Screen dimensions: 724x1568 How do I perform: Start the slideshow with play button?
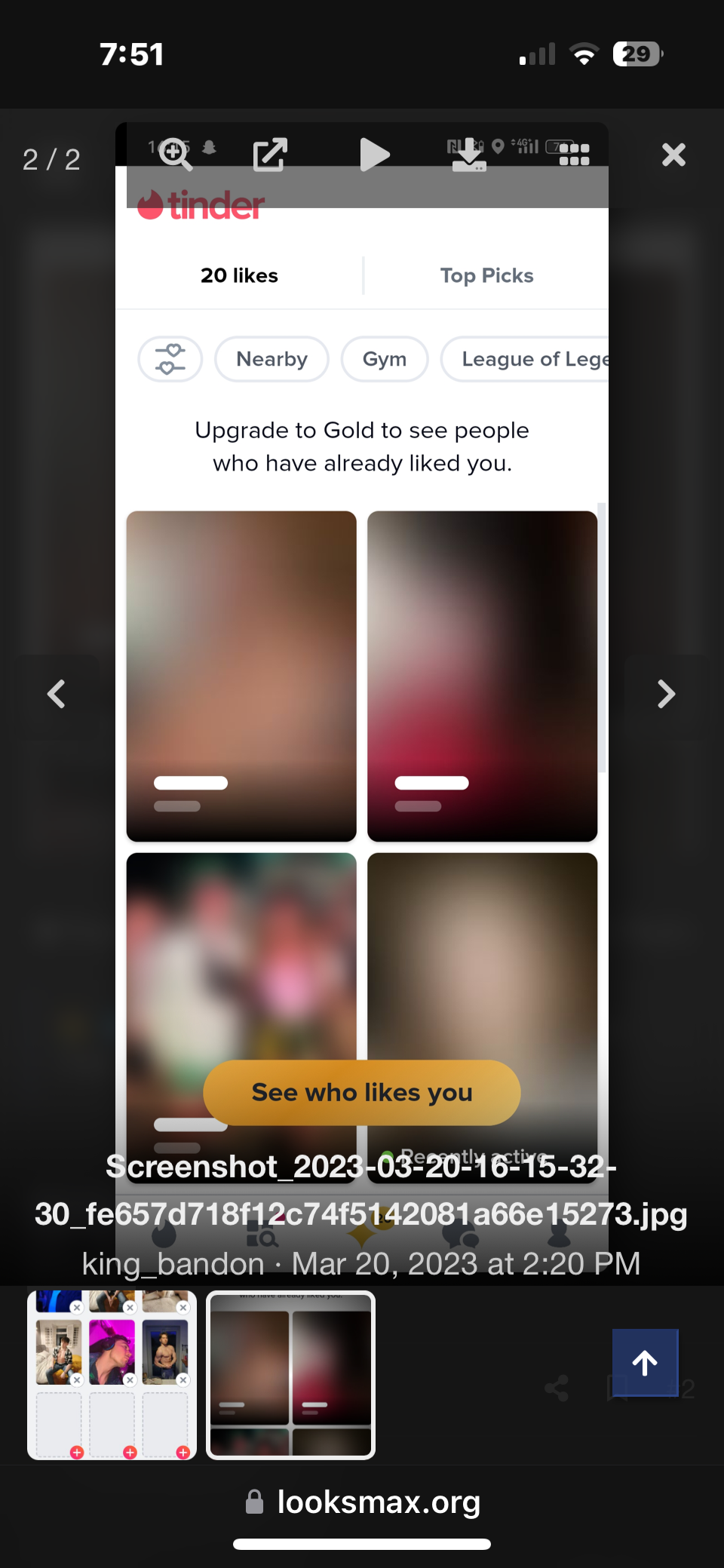coord(374,155)
